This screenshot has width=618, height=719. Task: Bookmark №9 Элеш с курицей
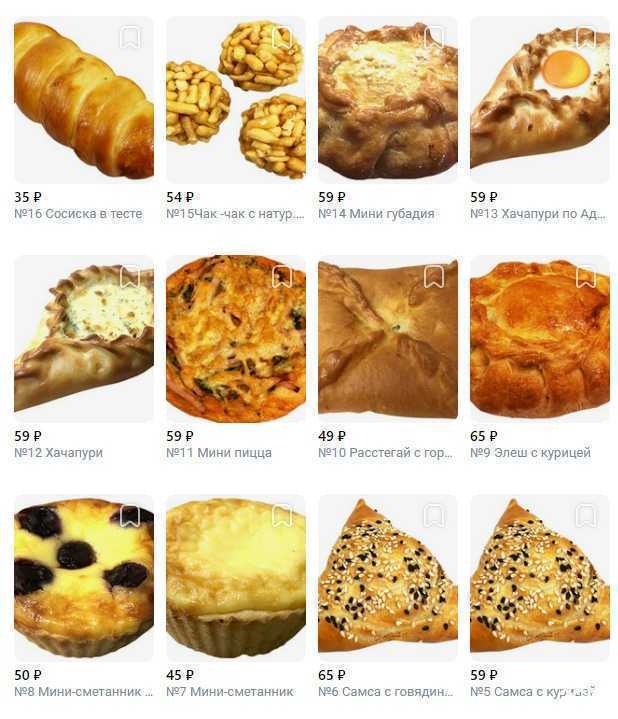point(586,277)
